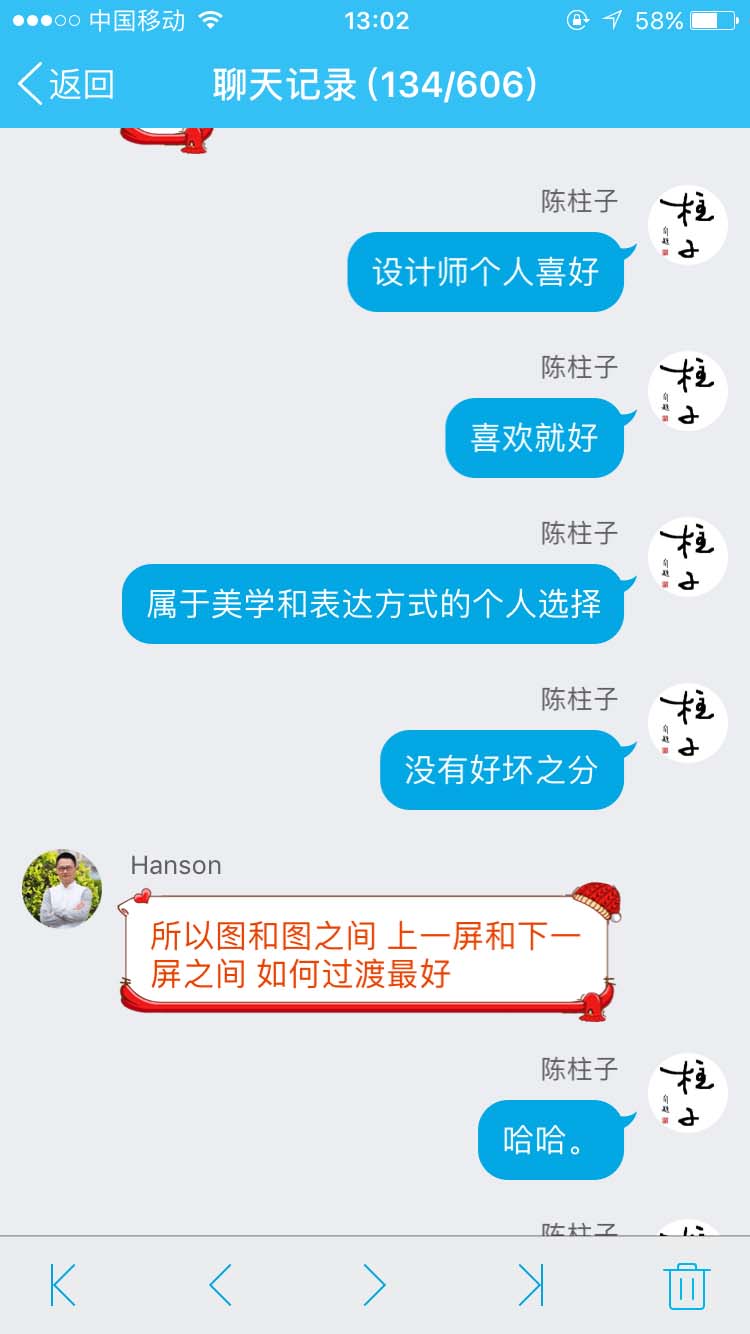Select the 设计师个人喜好 message bubble
Image resolution: width=750 pixels, height=1334 pixels.
coord(486,271)
